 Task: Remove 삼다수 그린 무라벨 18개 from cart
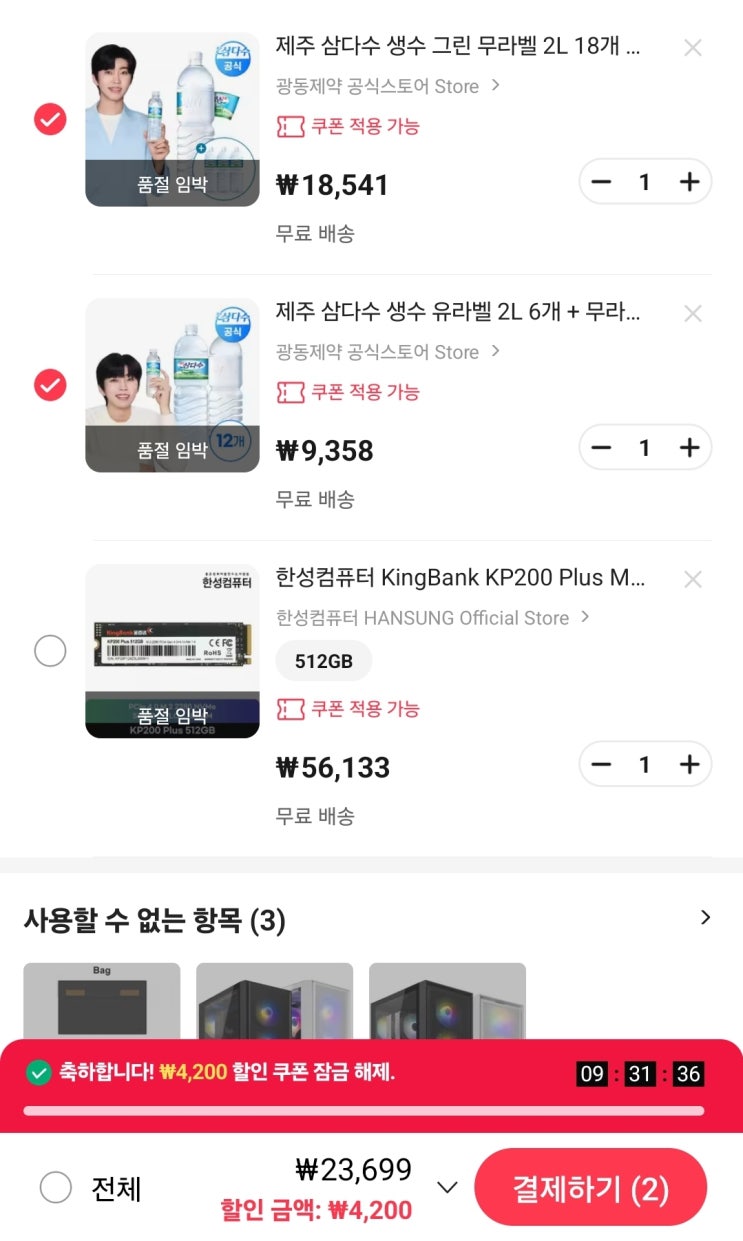tap(692, 48)
